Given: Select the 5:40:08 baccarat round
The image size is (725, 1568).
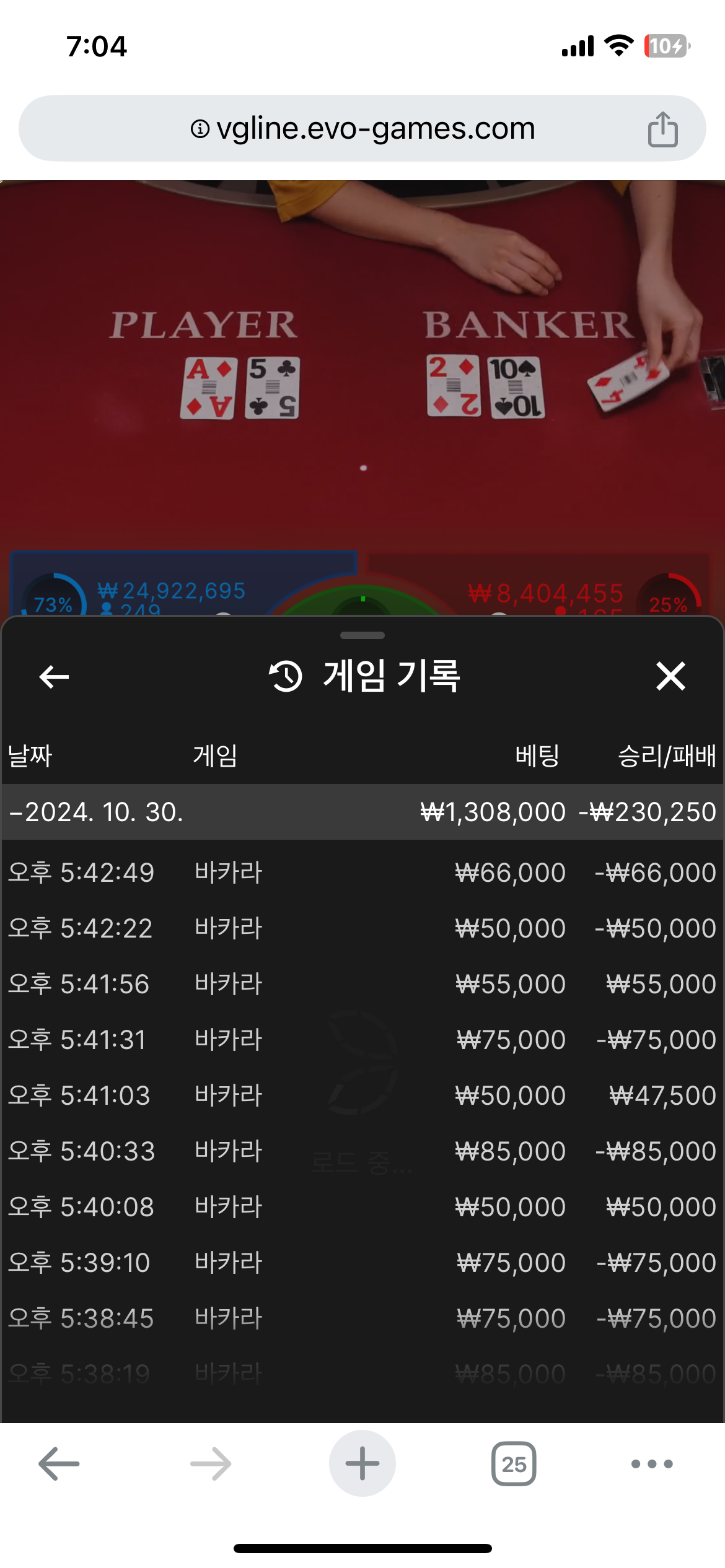Looking at the screenshot, I should (362, 1207).
